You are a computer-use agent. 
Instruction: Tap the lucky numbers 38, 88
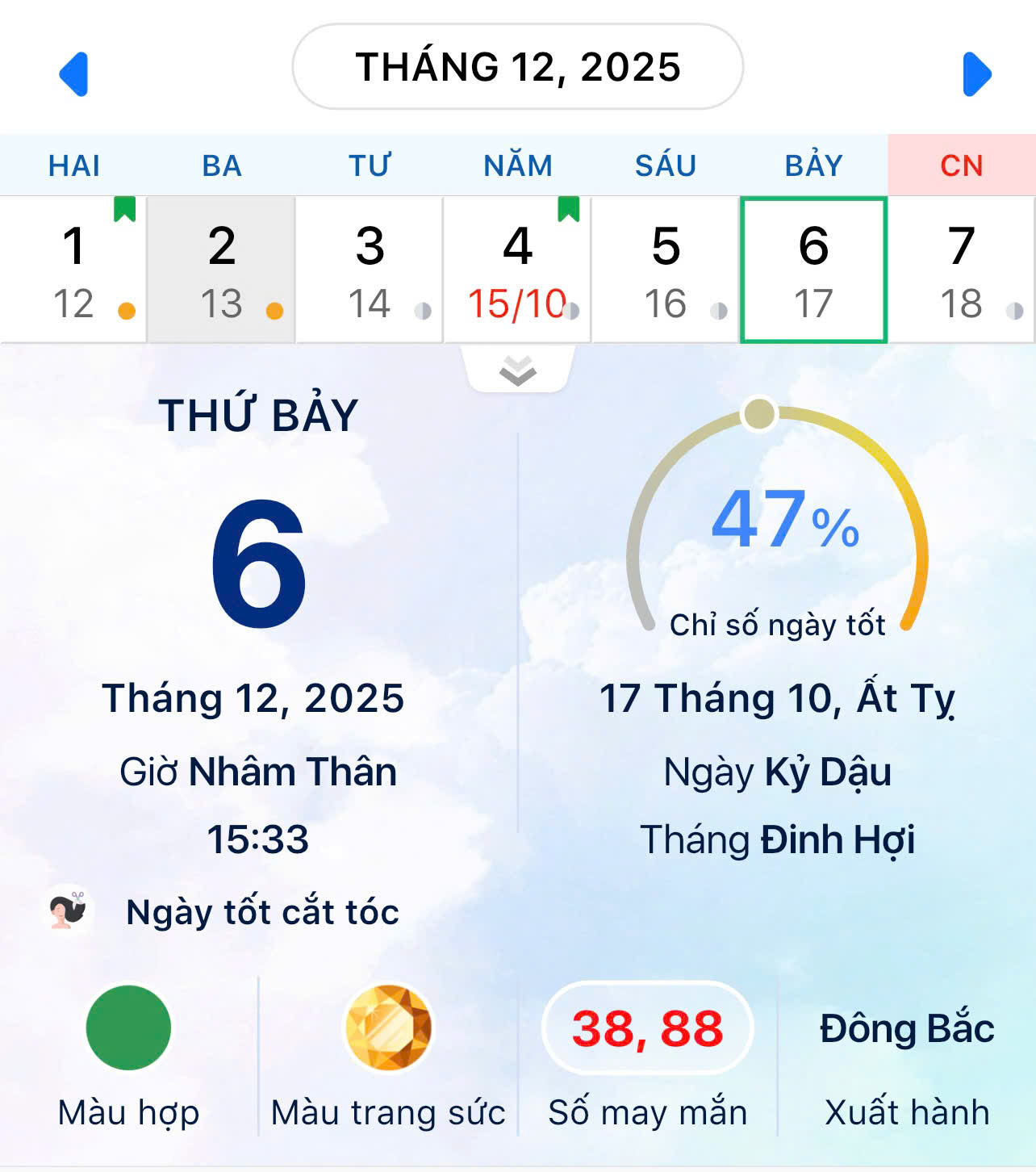coord(646,1028)
